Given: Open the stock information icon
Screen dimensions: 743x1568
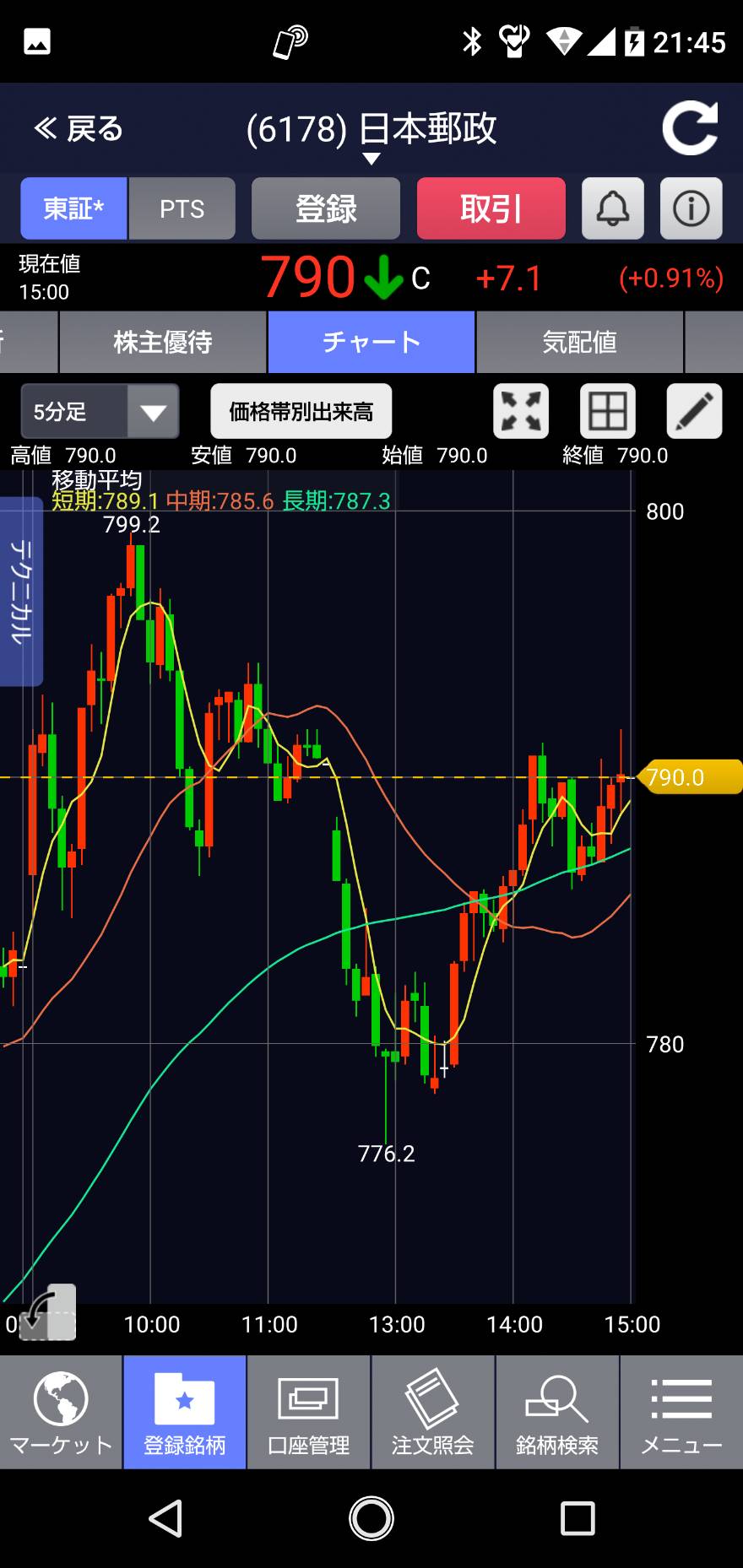Looking at the screenshot, I should pyautogui.click(x=691, y=208).
